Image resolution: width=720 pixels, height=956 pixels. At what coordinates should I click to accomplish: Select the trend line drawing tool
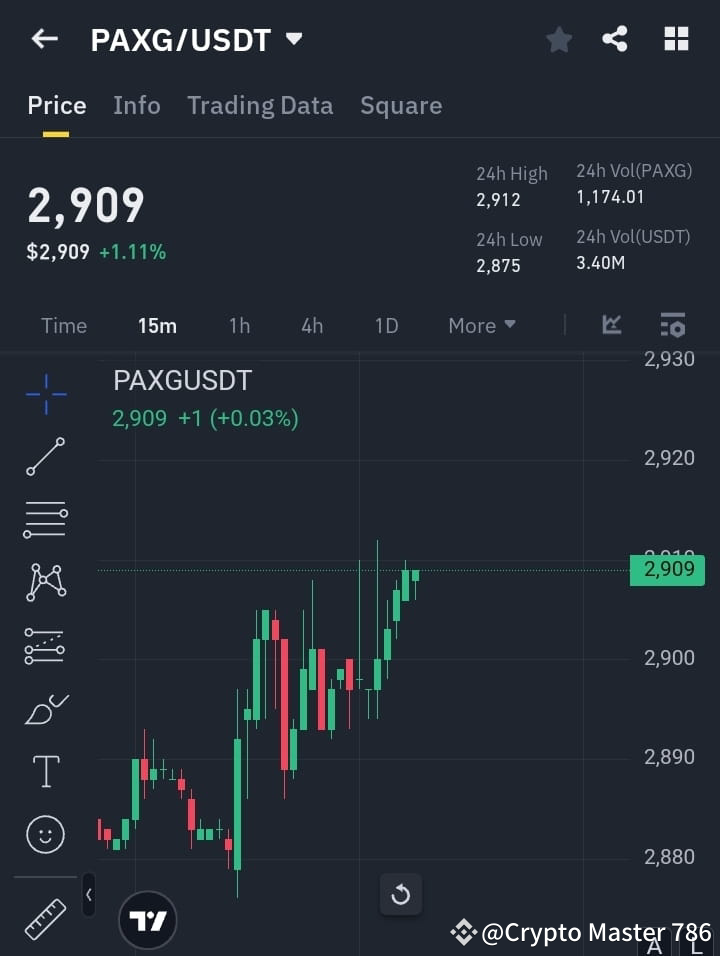click(44, 457)
